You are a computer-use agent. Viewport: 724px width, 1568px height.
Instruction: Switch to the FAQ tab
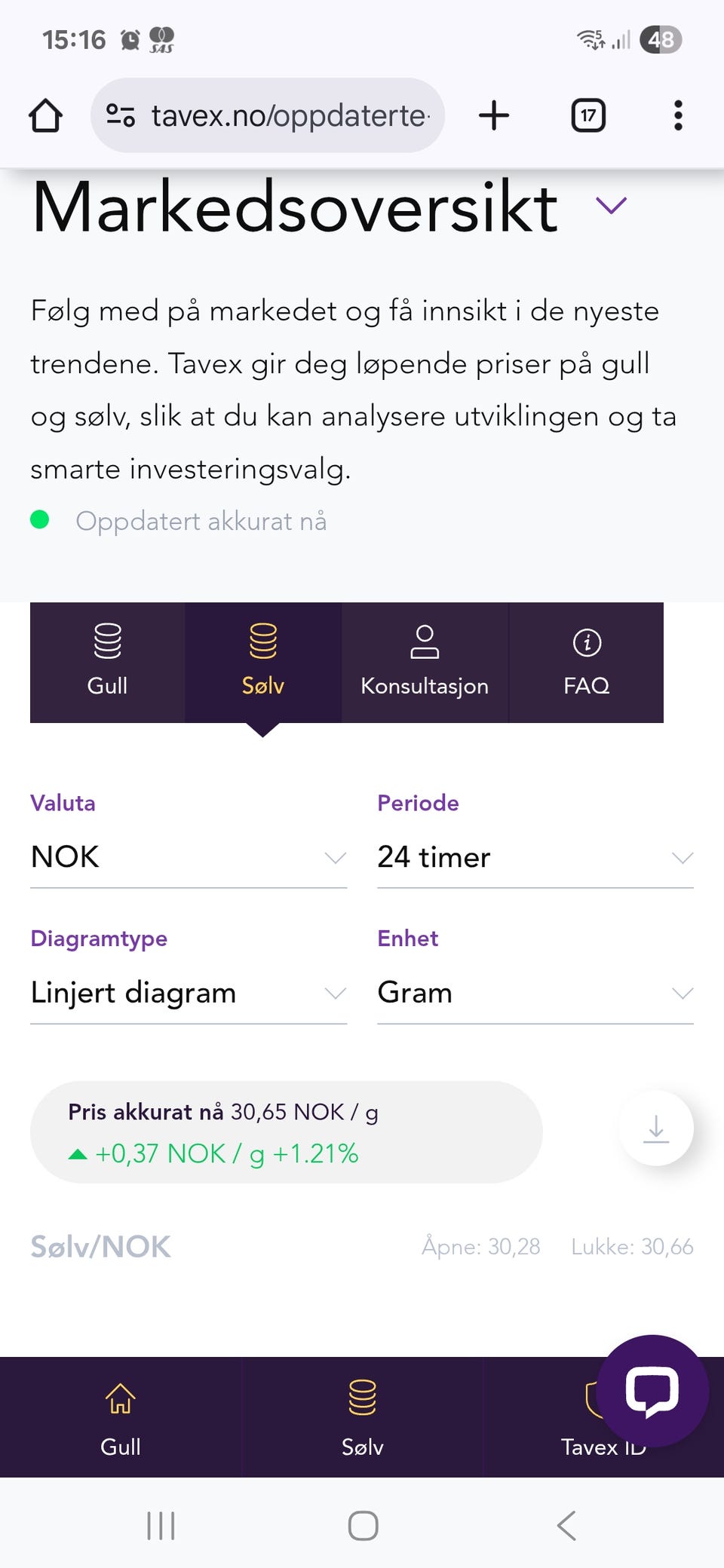pos(587,662)
